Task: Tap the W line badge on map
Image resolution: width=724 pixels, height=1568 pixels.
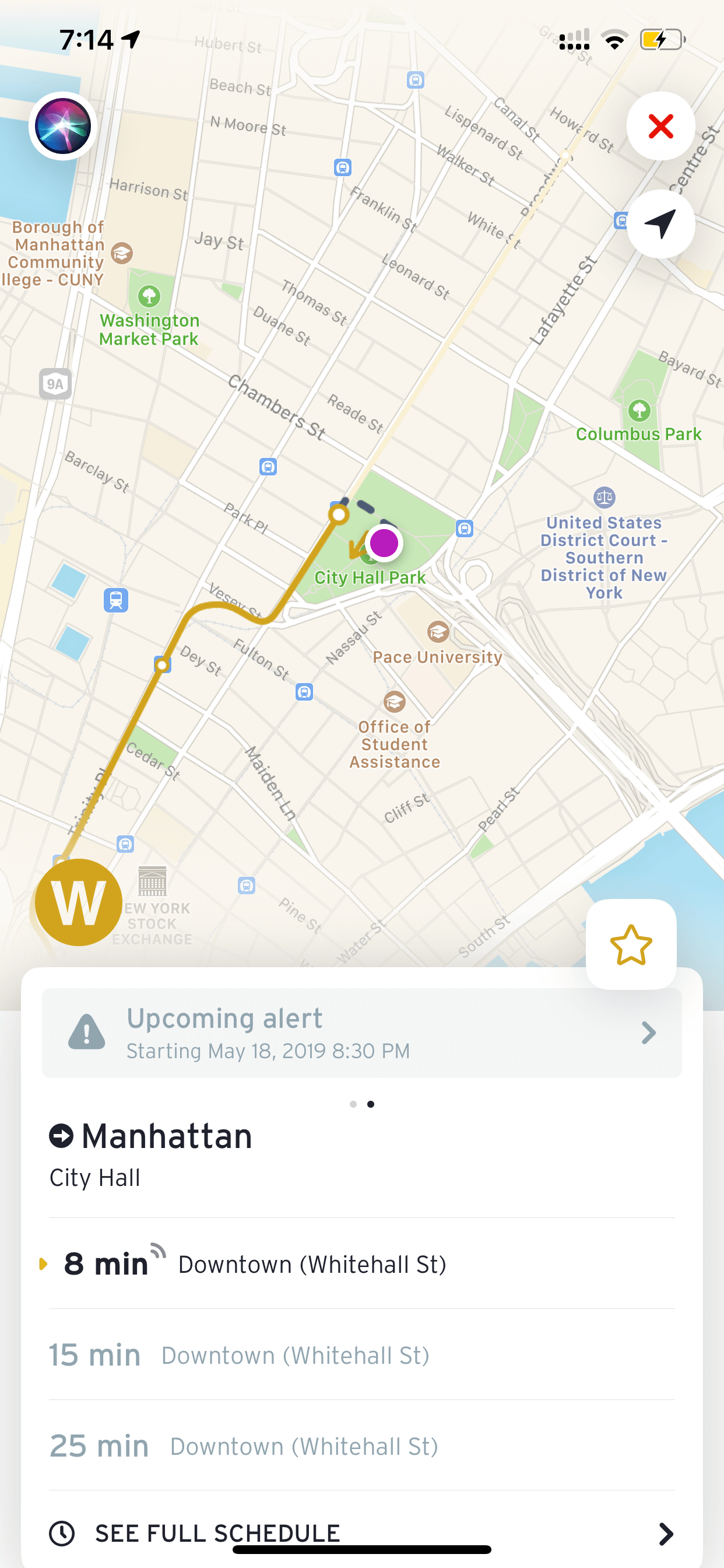Action: tap(79, 902)
